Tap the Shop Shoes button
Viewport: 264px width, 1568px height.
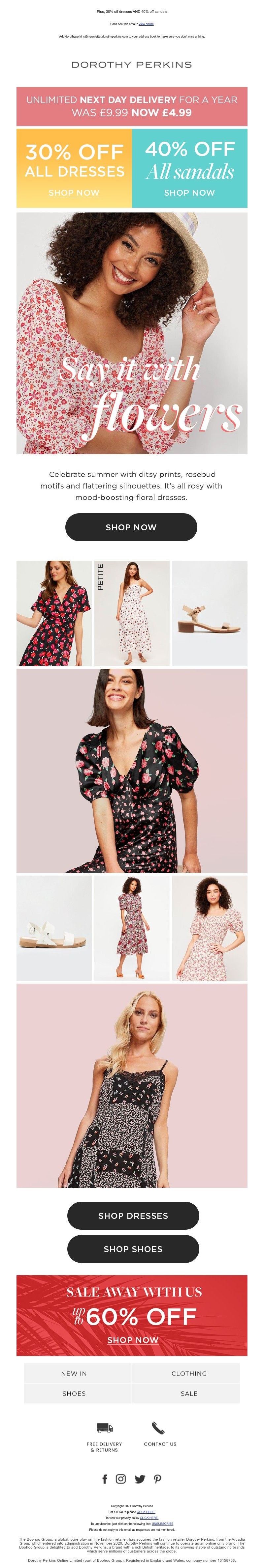[x=133, y=1248]
